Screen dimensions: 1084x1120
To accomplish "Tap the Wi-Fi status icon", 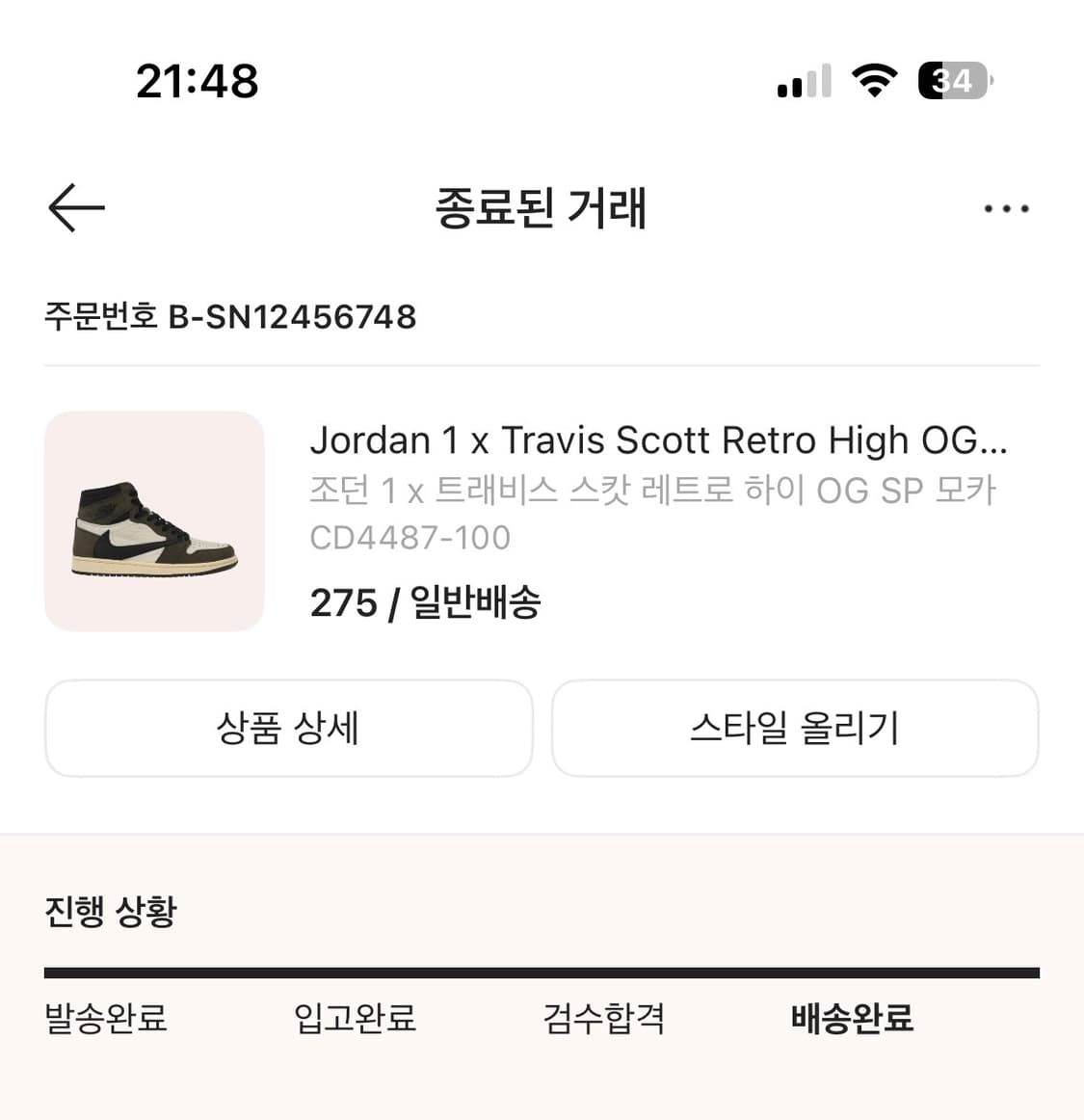I will pos(873,81).
